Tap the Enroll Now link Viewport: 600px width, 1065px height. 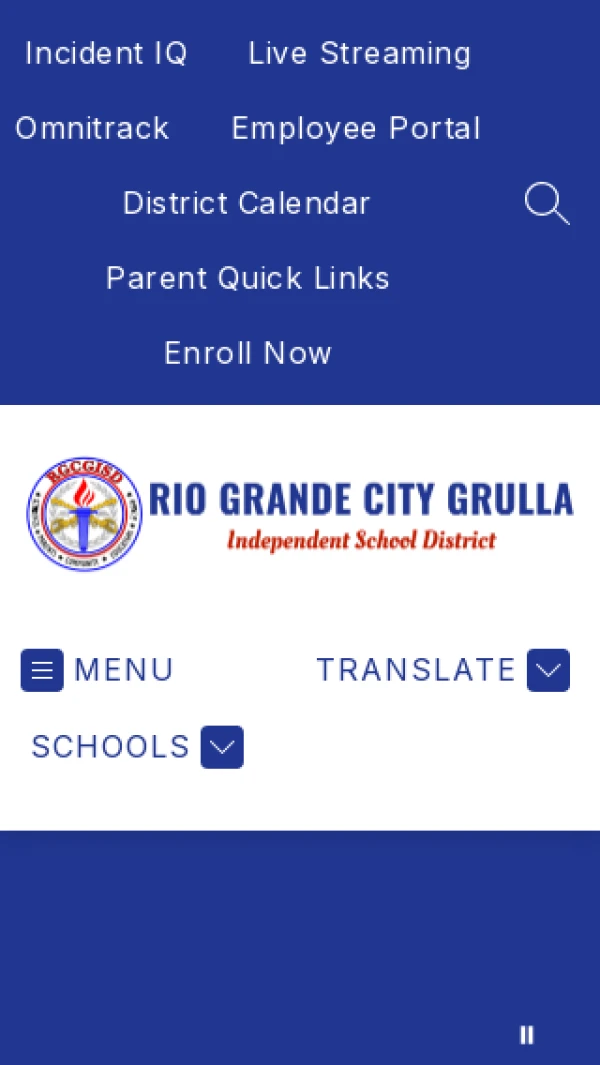coord(247,353)
